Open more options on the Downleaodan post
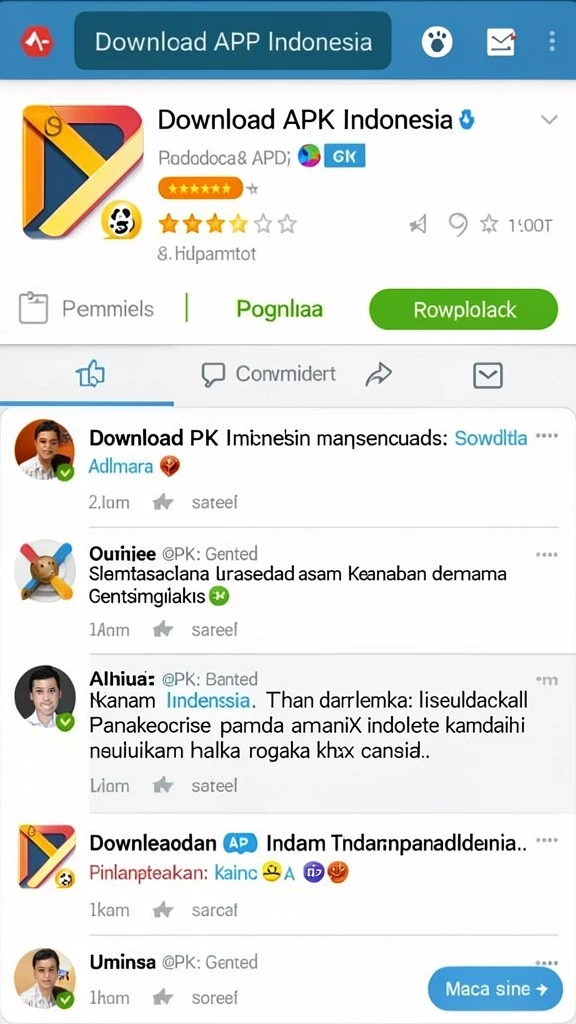576x1024 pixels. tap(546, 840)
